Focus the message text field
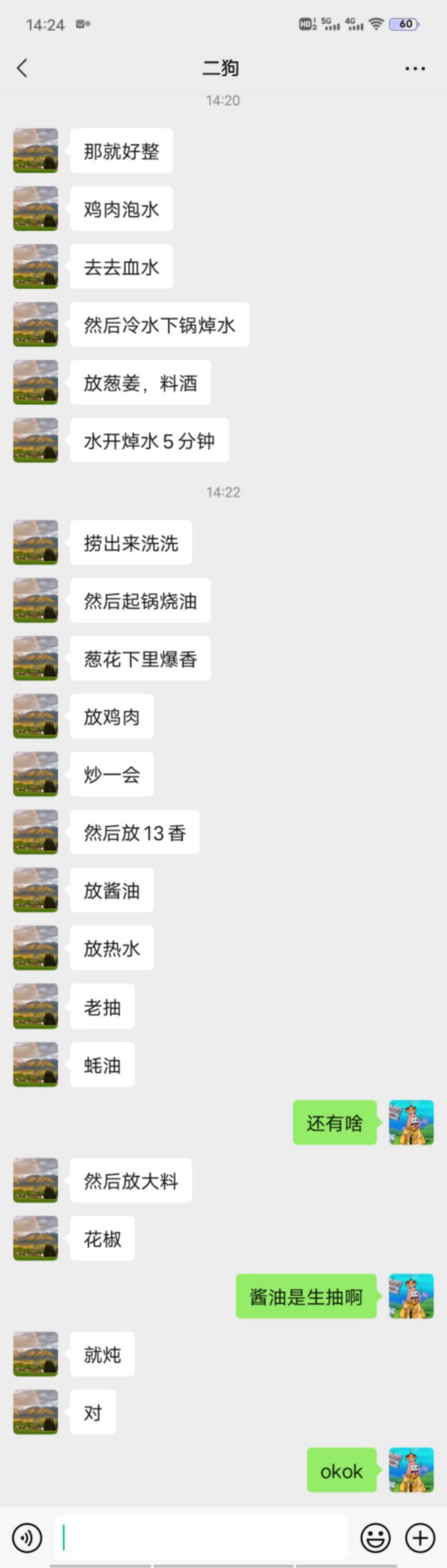Screen dimensions: 447x1568 (x=201, y=1537)
